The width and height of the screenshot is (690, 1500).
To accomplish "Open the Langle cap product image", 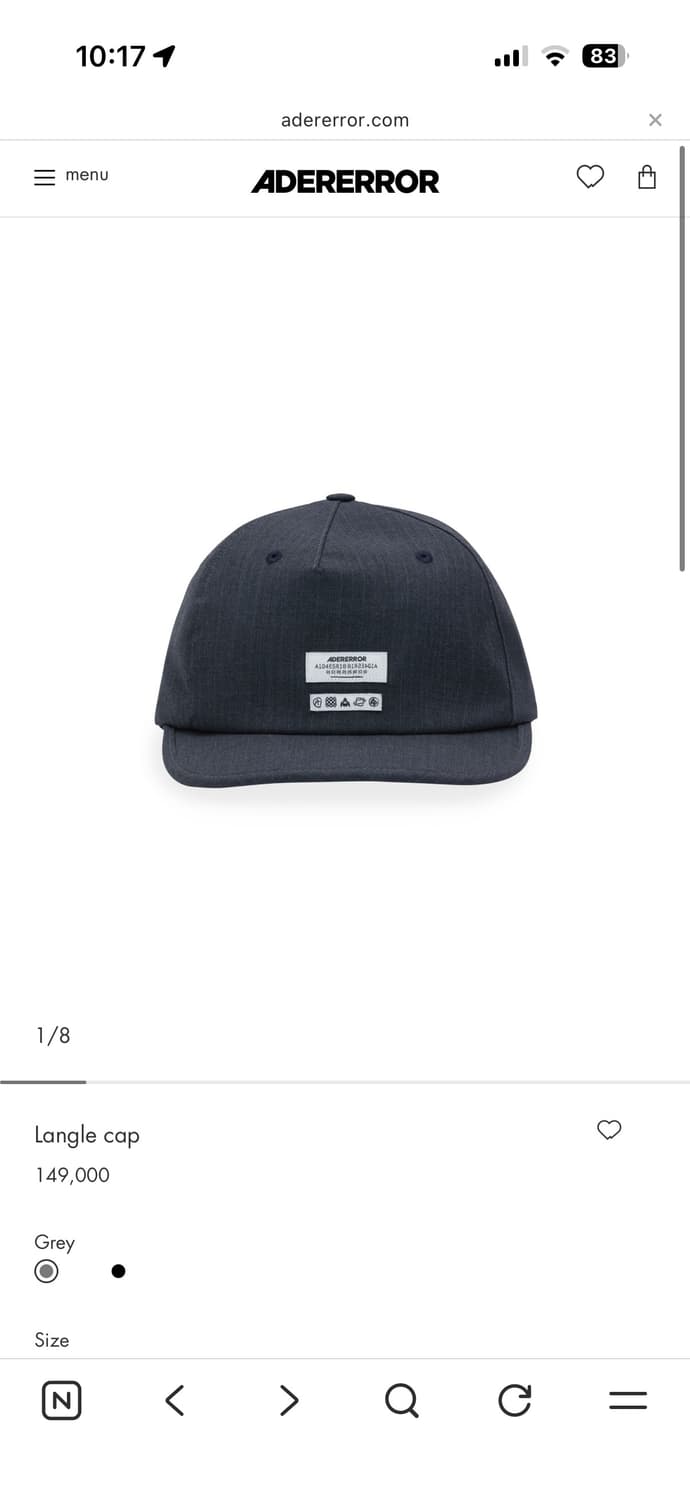I will coord(345,640).
